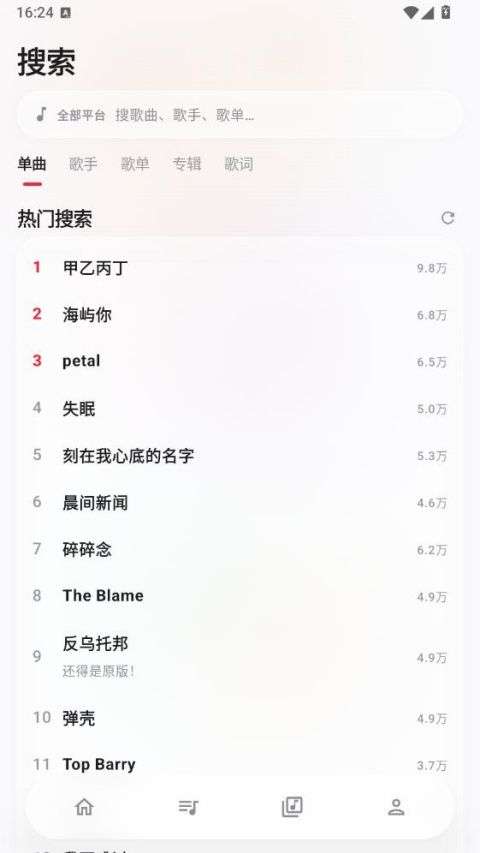
Task: Select Top Barry in hot searches
Action: pyautogui.click(x=240, y=765)
